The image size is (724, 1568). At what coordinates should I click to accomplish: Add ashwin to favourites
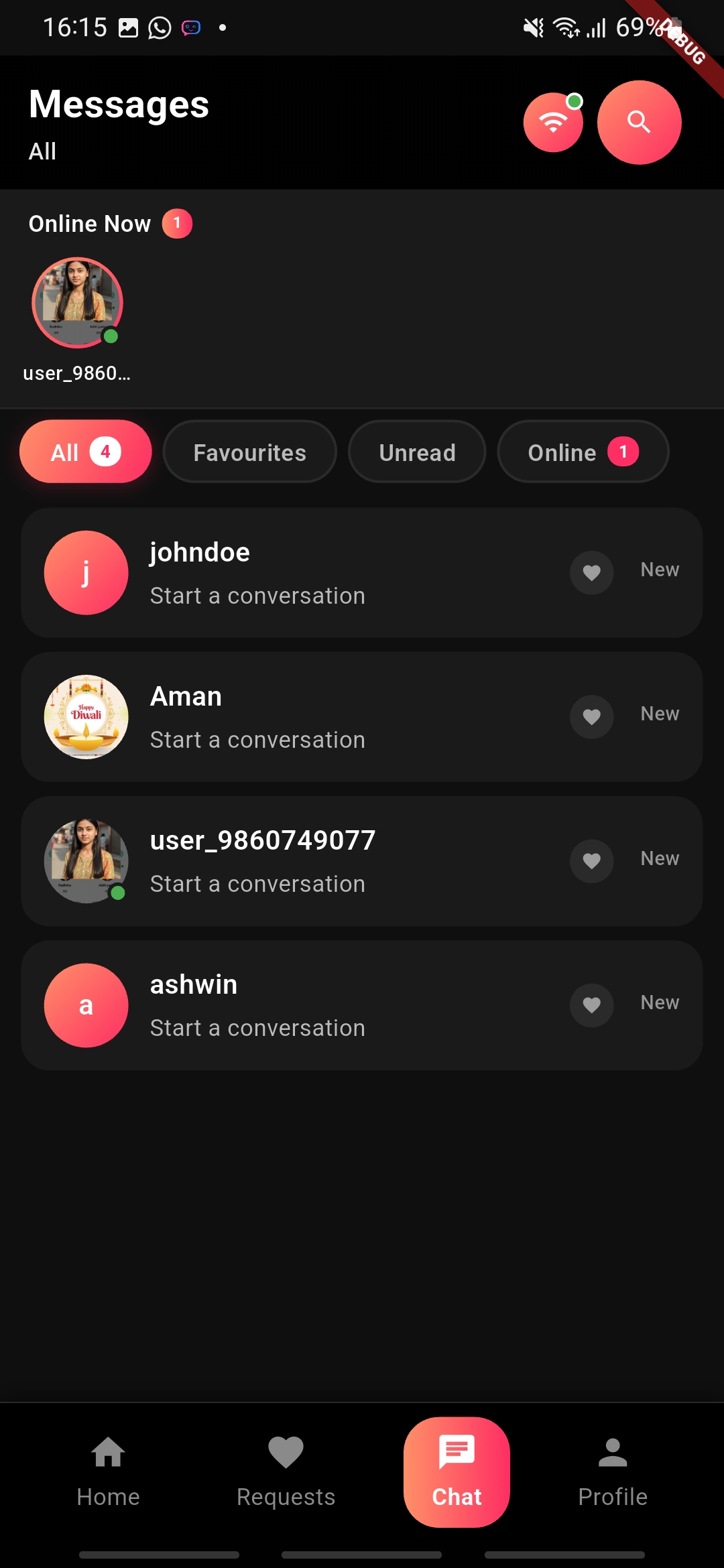[x=591, y=1005]
